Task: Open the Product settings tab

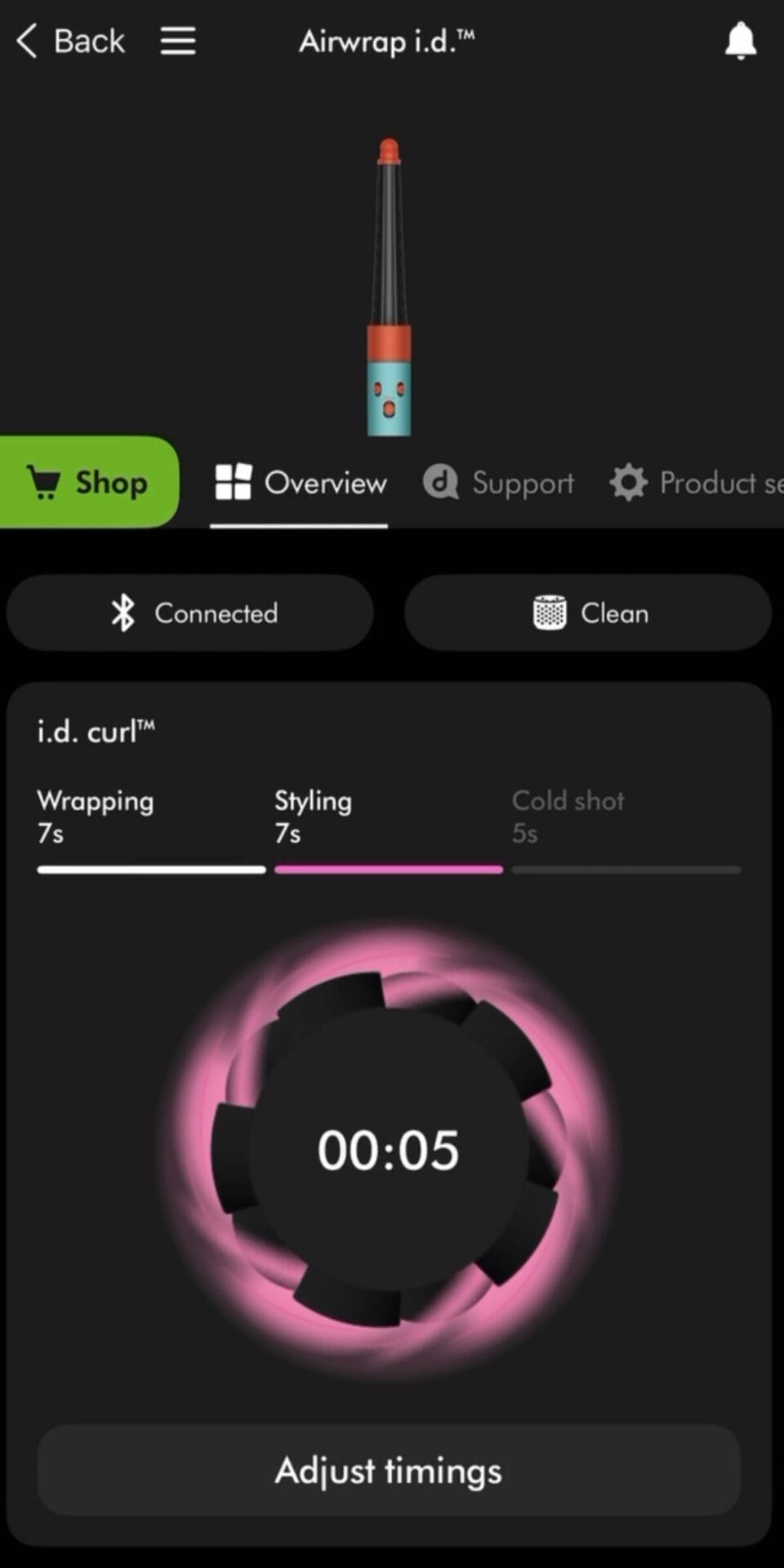Action: tap(696, 483)
